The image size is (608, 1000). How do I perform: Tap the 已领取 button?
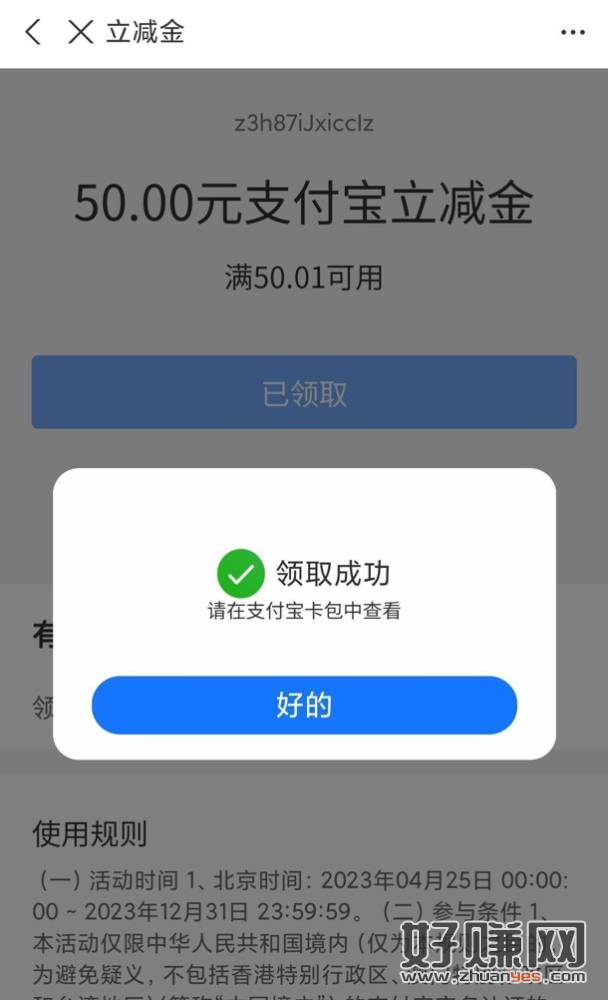tap(304, 393)
